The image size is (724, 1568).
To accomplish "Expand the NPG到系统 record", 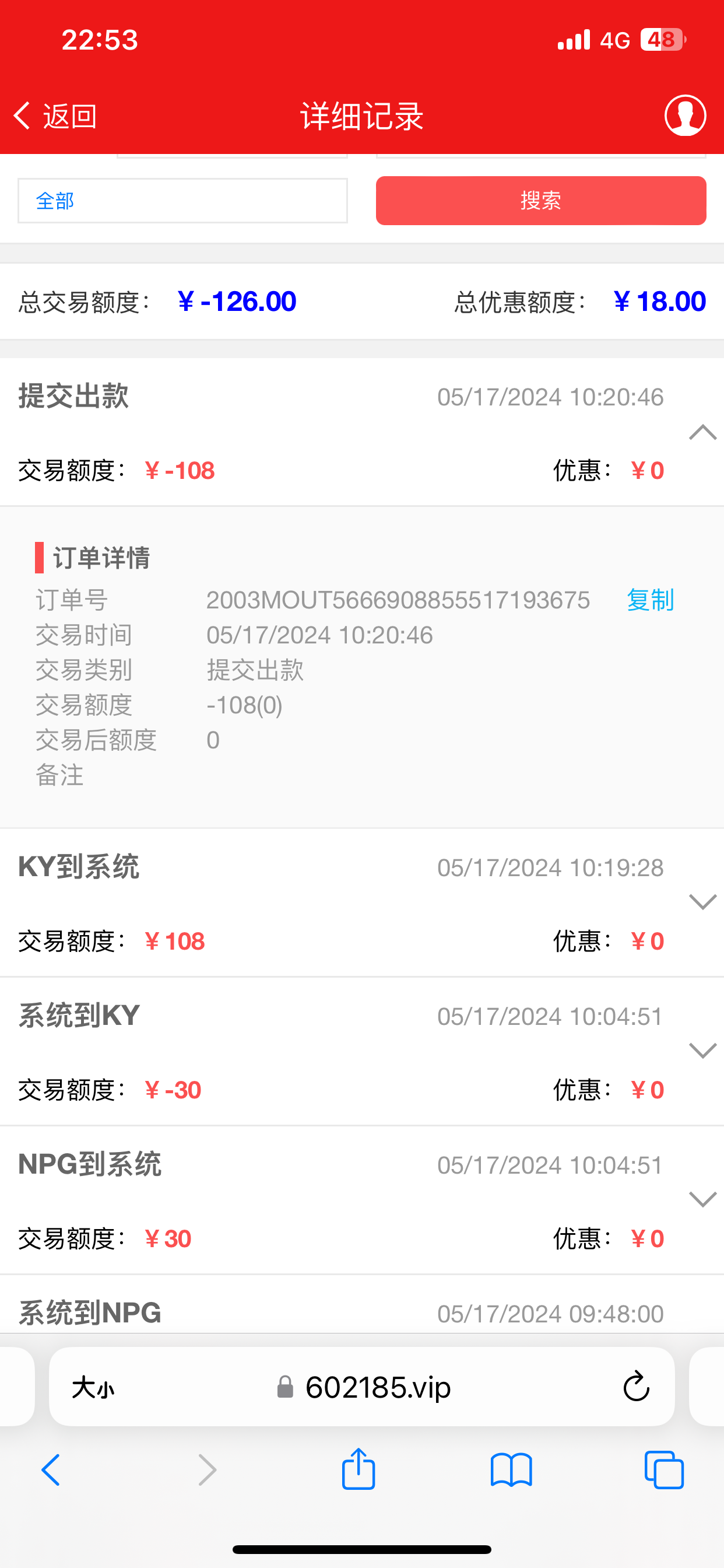I will [x=702, y=1199].
